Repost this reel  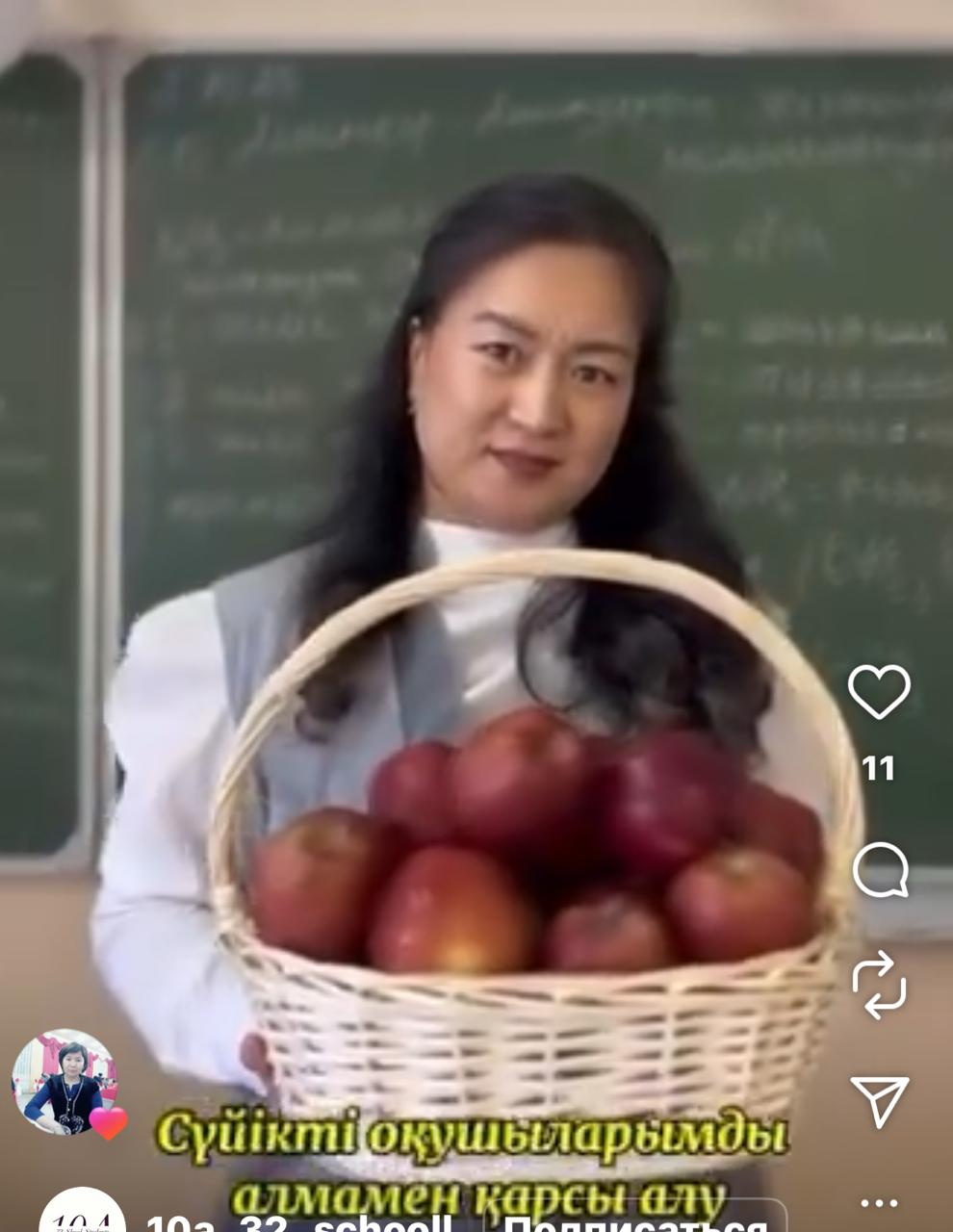pos(879,985)
